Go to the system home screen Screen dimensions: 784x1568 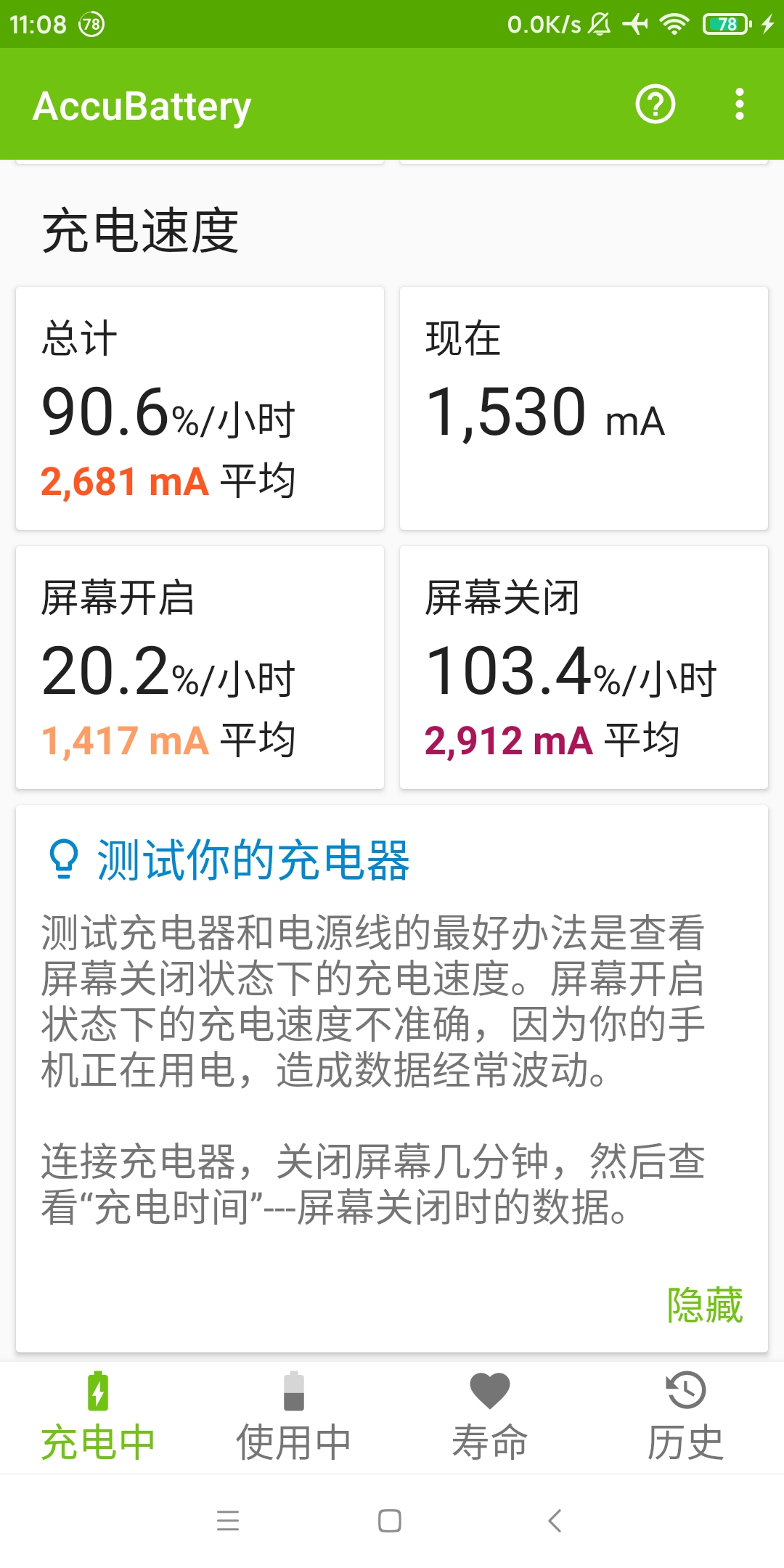click(x=390, y=1521)
